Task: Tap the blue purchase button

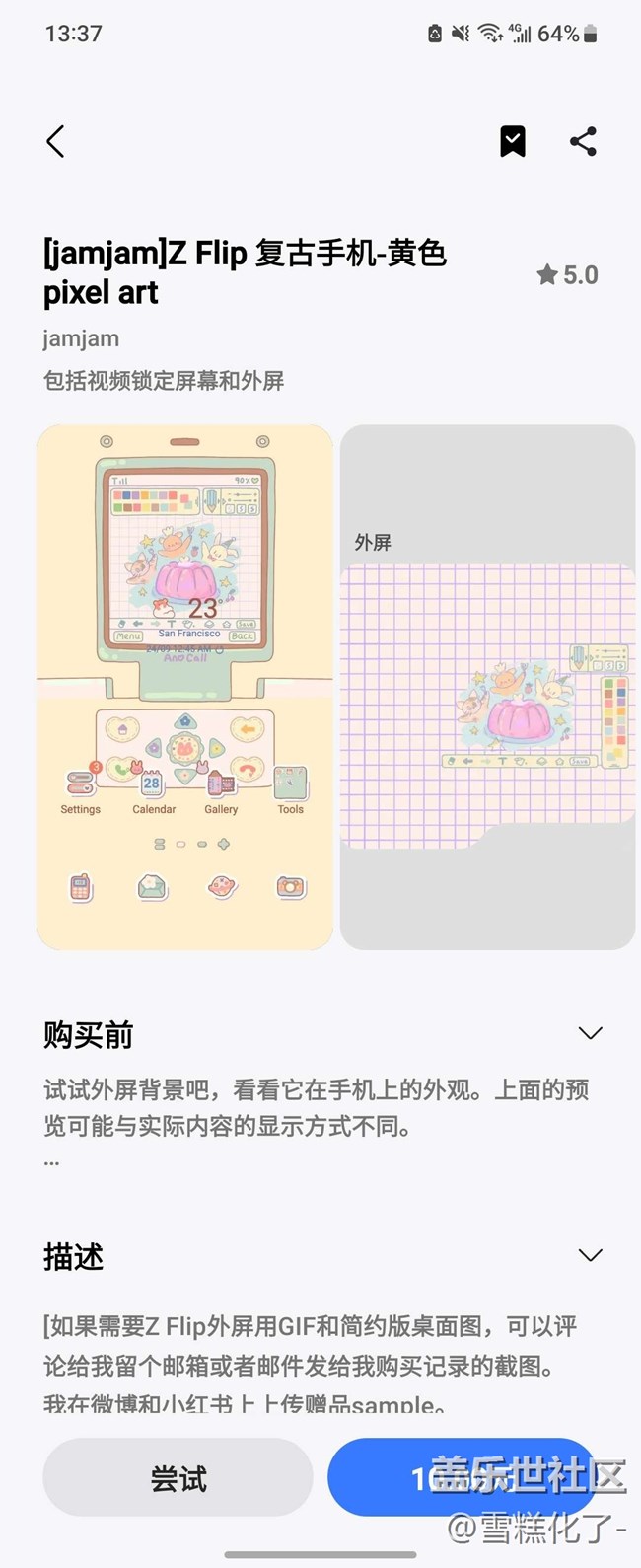Action: pyautogui.click(x=463, y=1477)
